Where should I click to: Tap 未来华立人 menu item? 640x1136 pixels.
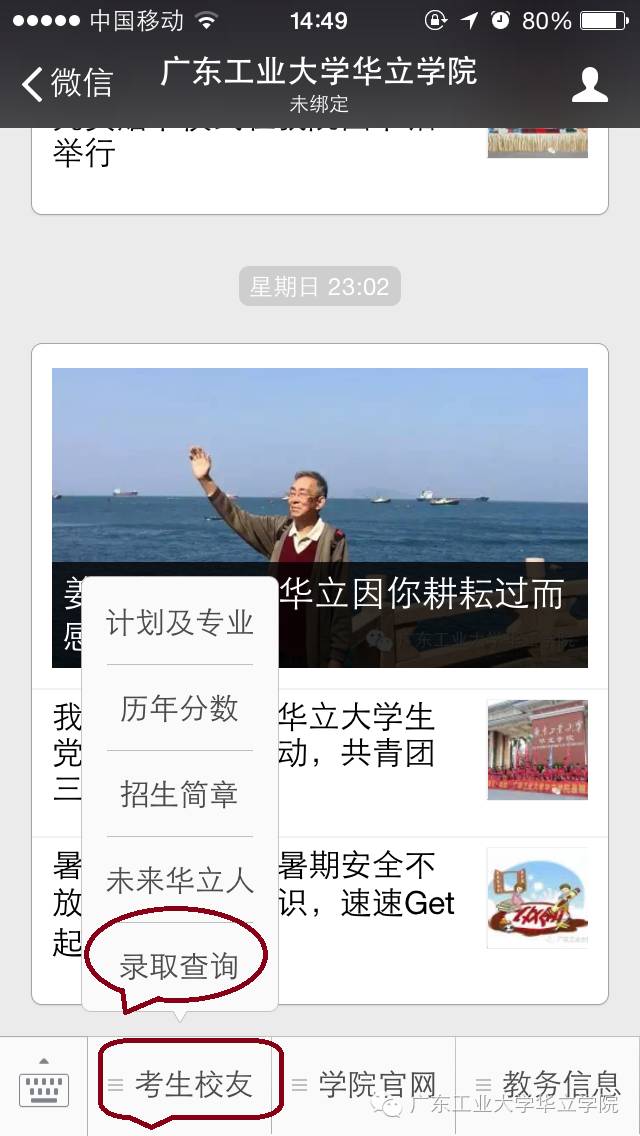(180, 880)
